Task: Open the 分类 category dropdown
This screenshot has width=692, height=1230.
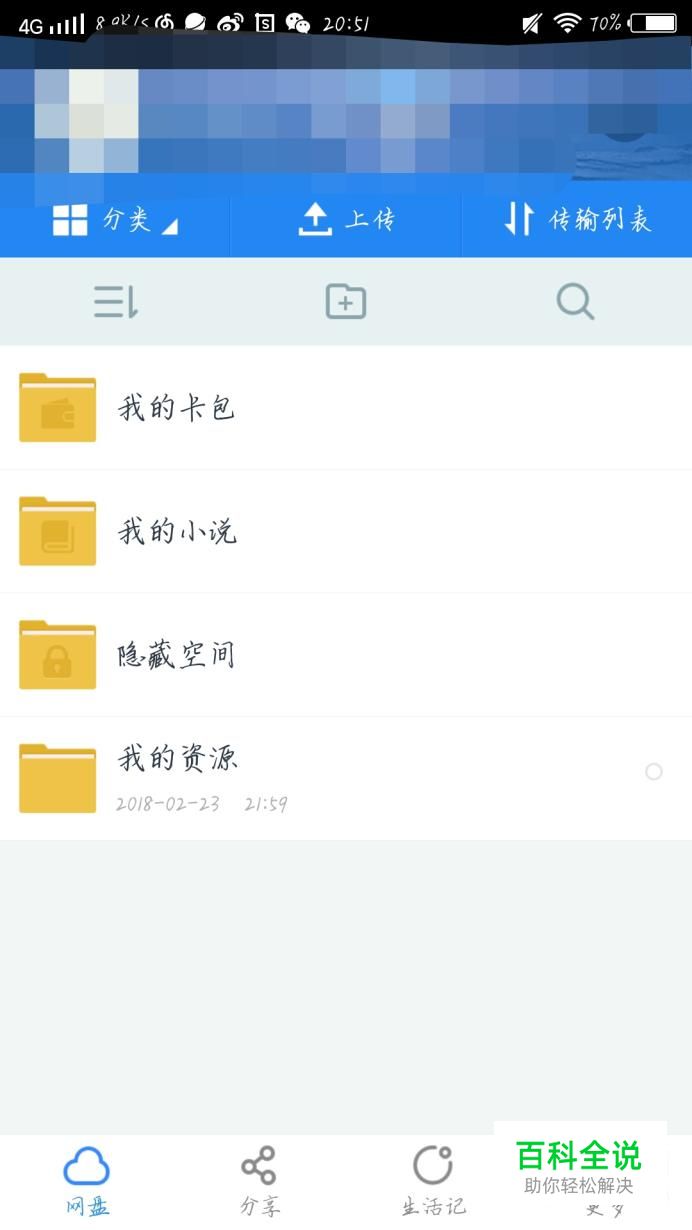Action: [x=114, y=221]
